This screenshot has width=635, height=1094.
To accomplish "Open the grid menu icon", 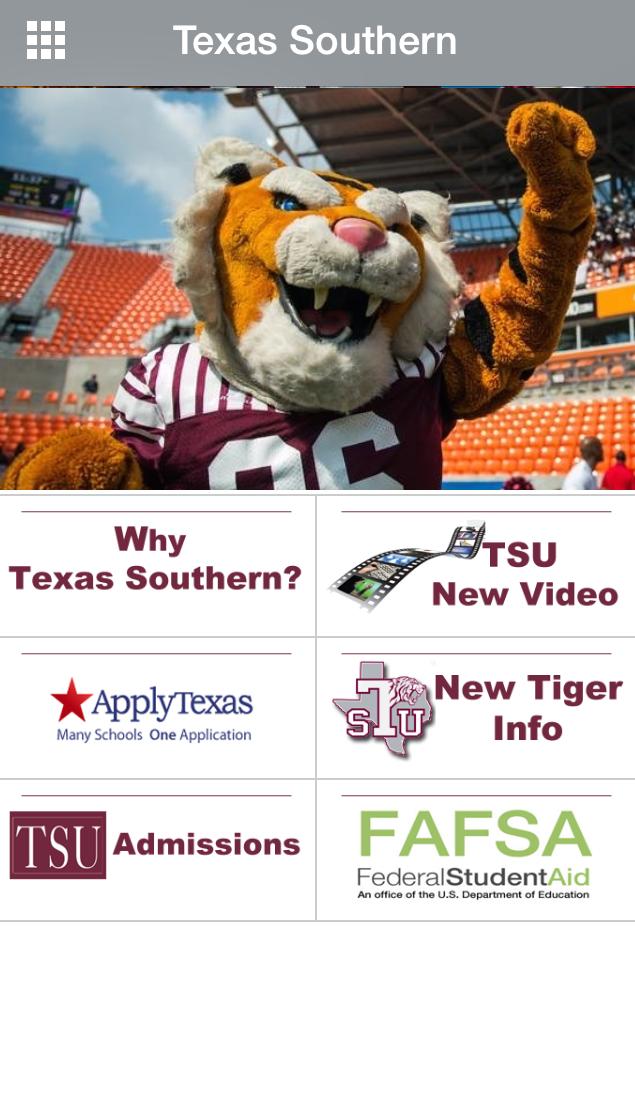I will [x=46, y=41].
